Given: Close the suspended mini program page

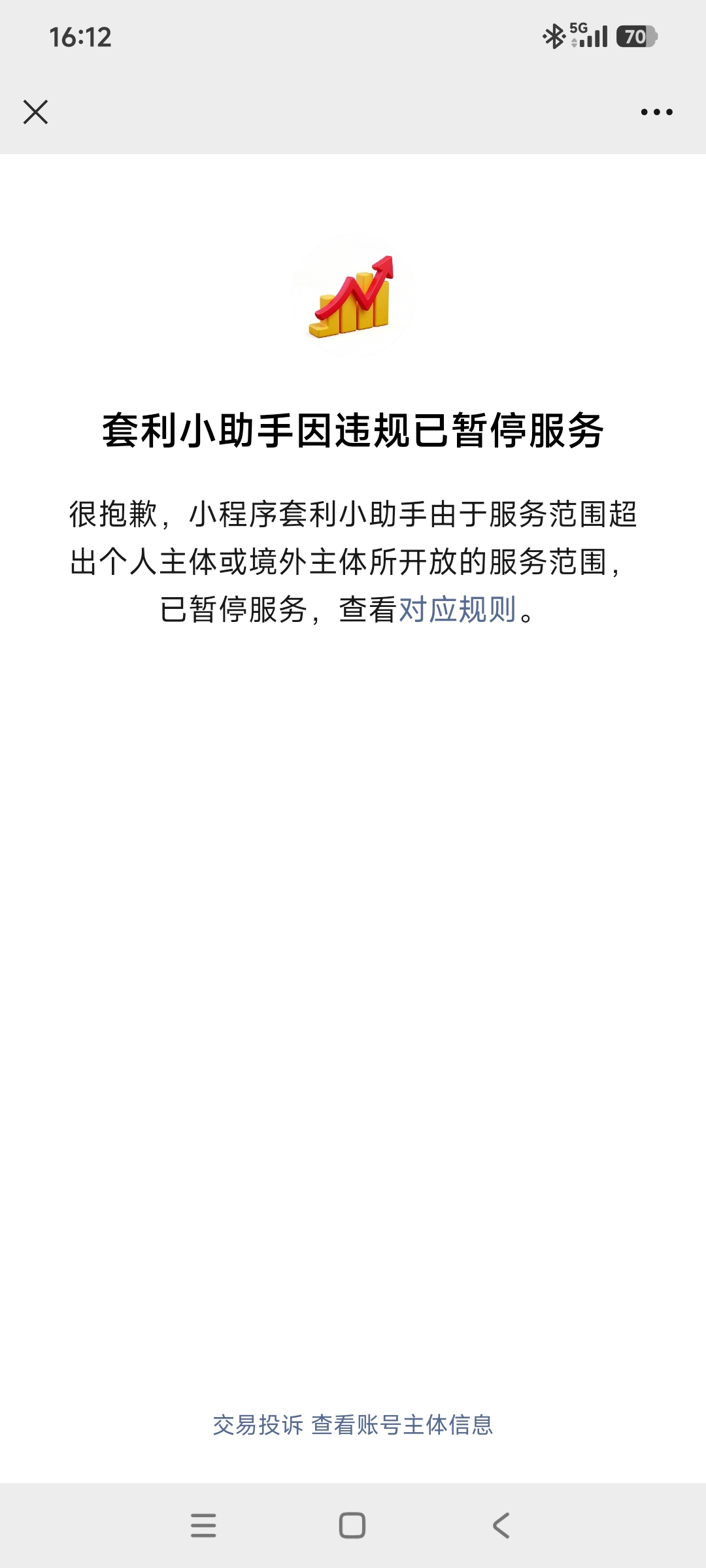Looking at the screenshot, I should click(35, 112).
